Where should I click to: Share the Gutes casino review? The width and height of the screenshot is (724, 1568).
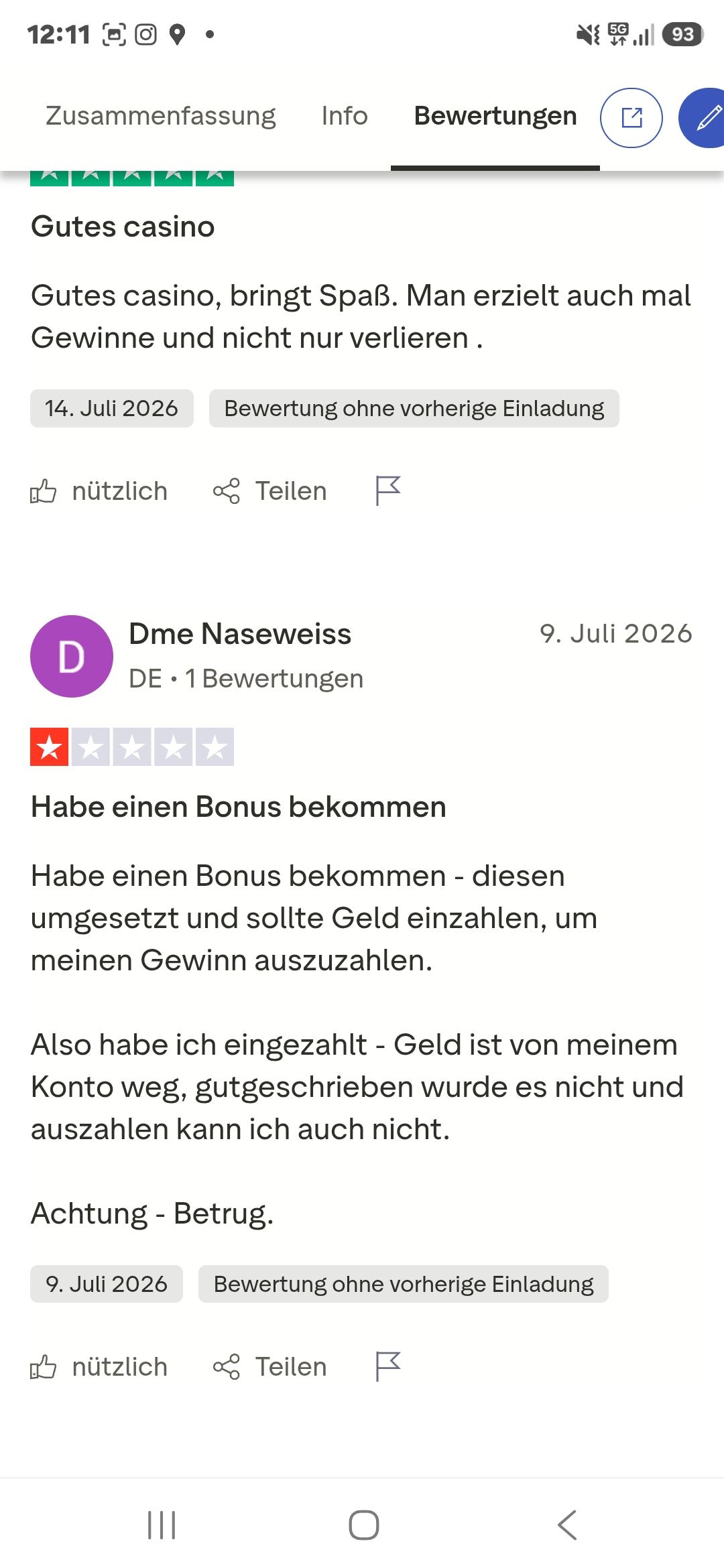269,491
